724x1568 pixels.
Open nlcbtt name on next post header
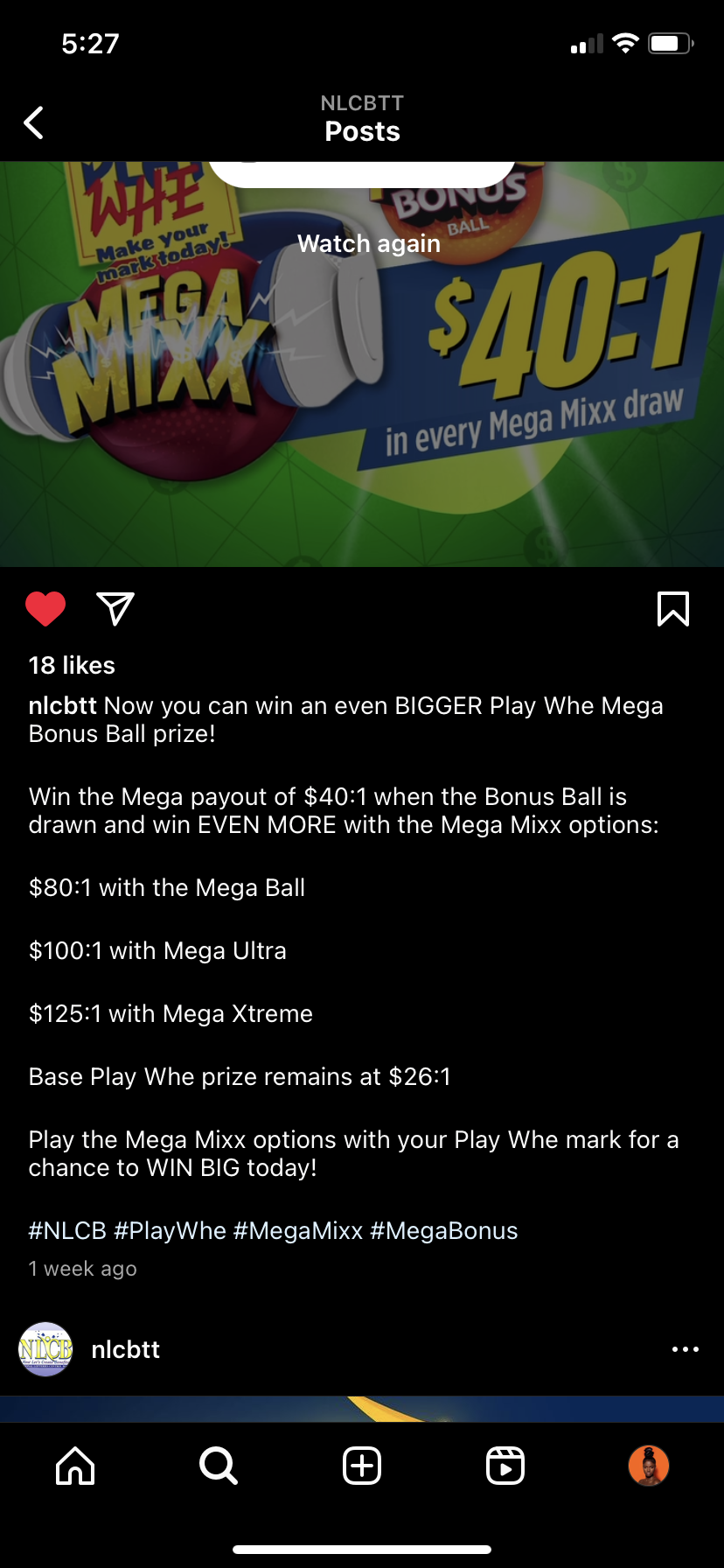pyautogui.click(x=125, y=1349)
